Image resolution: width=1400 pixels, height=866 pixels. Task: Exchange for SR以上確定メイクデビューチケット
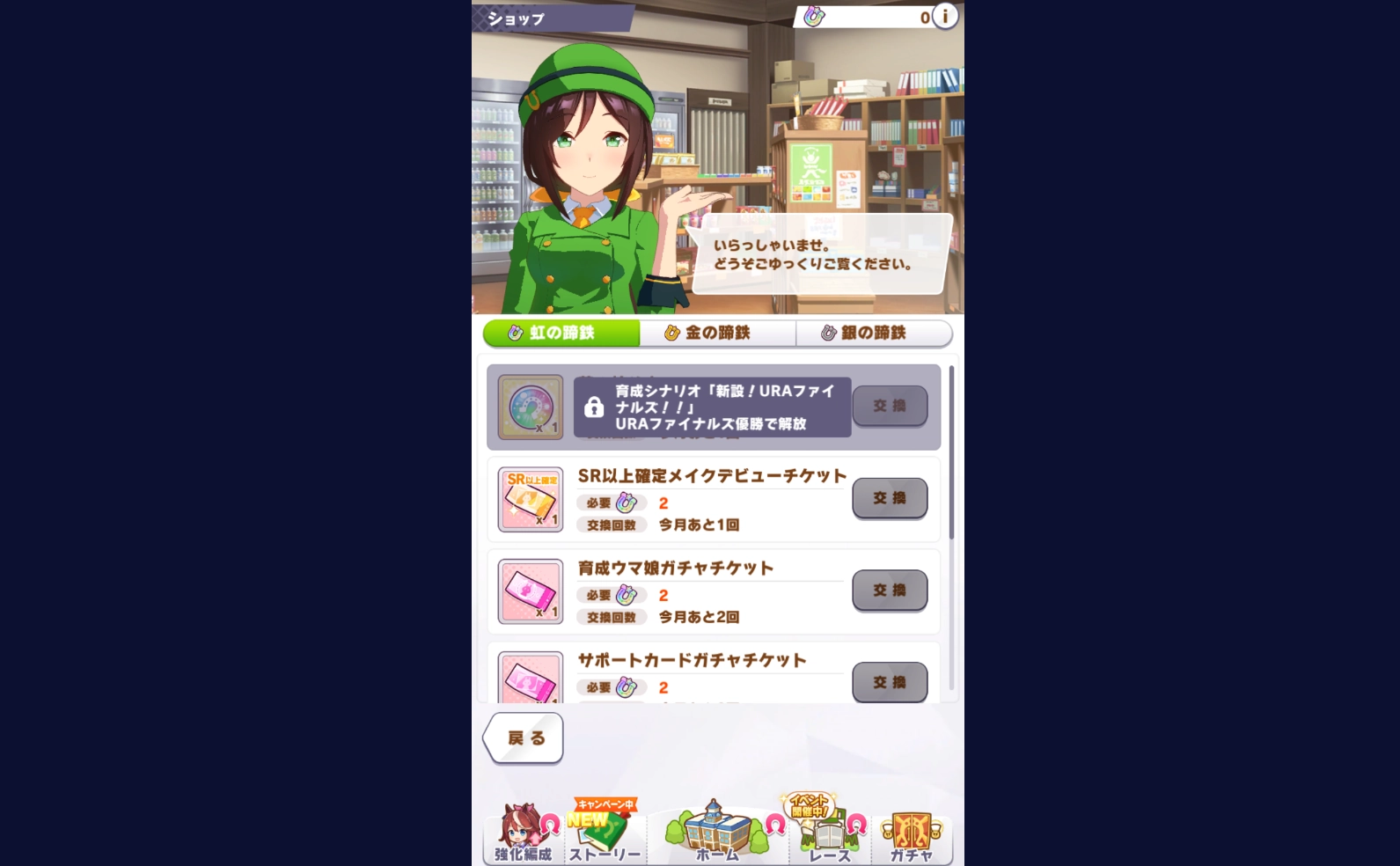890,498
